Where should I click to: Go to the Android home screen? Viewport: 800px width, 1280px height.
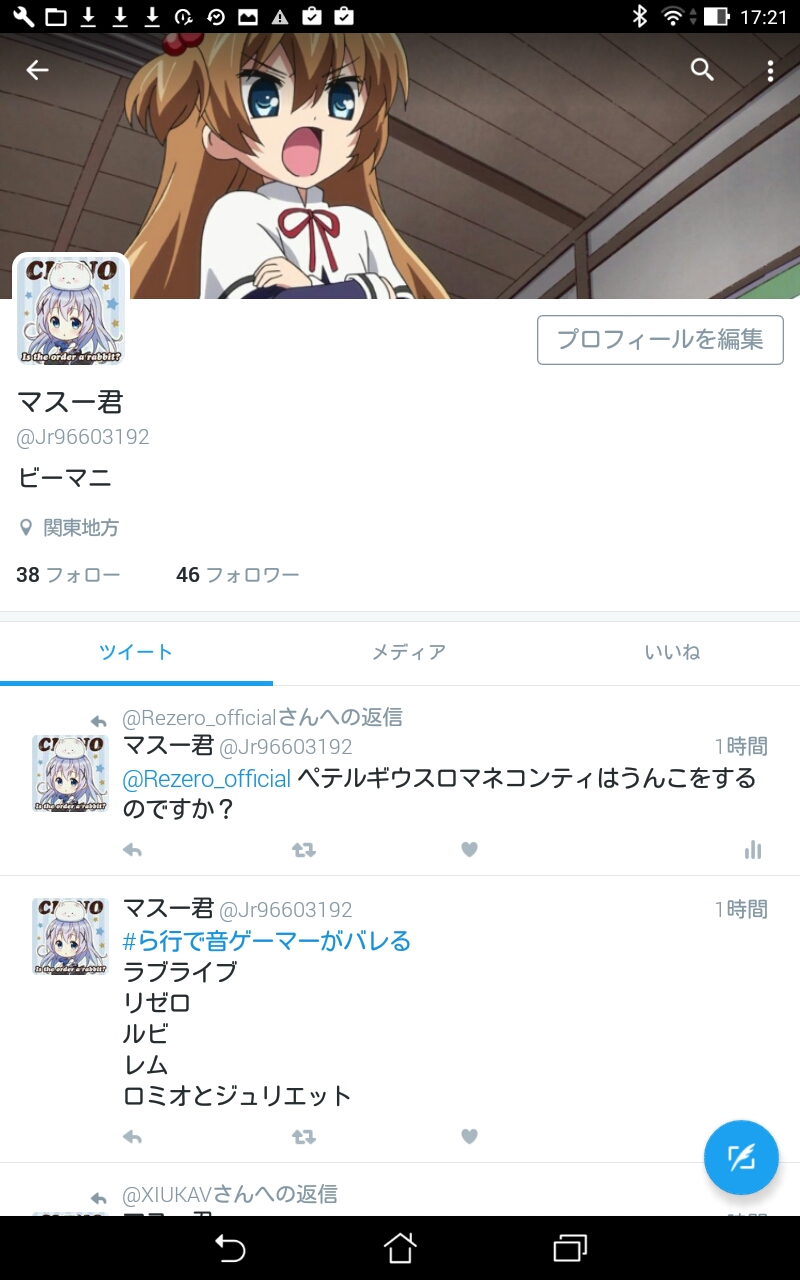(x=399, y=1248)
